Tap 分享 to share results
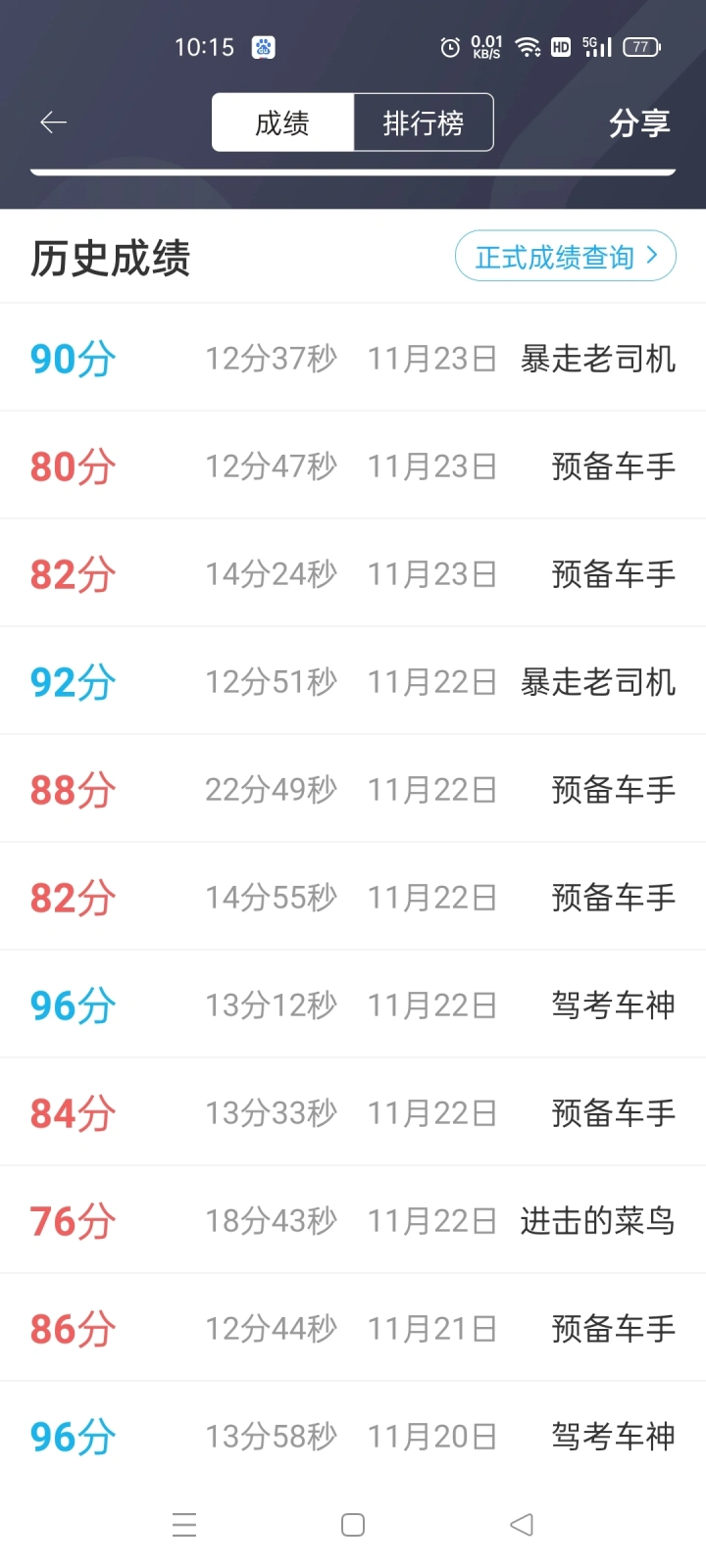This screenshot has width=706, height=1568. tap(639, 122)
